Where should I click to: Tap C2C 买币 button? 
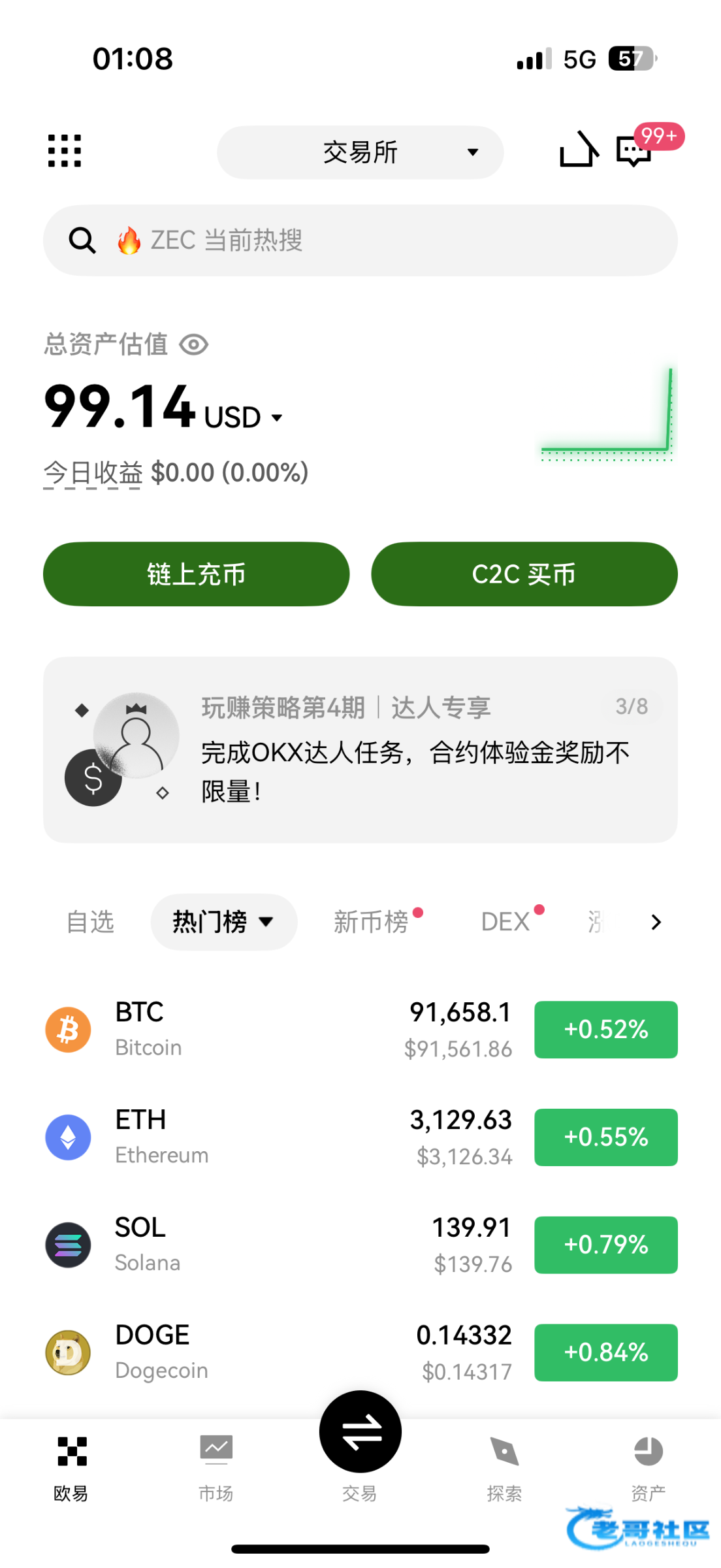(524, 574)
